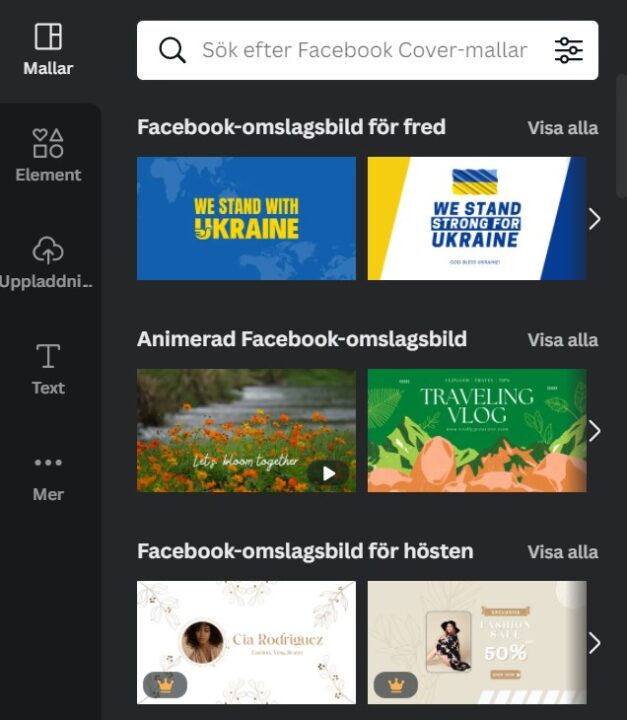
Task: Open the Mer menu
Action: pos(48,476)
